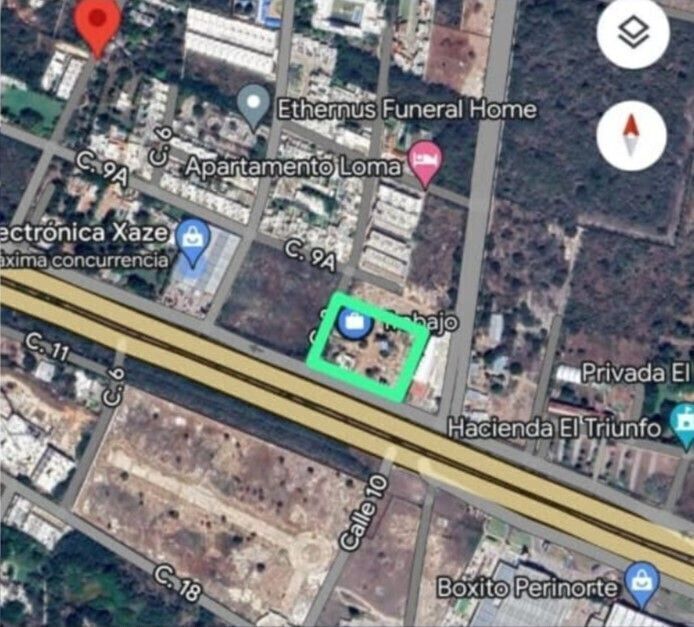Image resolution: width=694 pixels, height=627 pixels.
Task: Open the briefcase work location marker
Action: click(x=353, y=322)
